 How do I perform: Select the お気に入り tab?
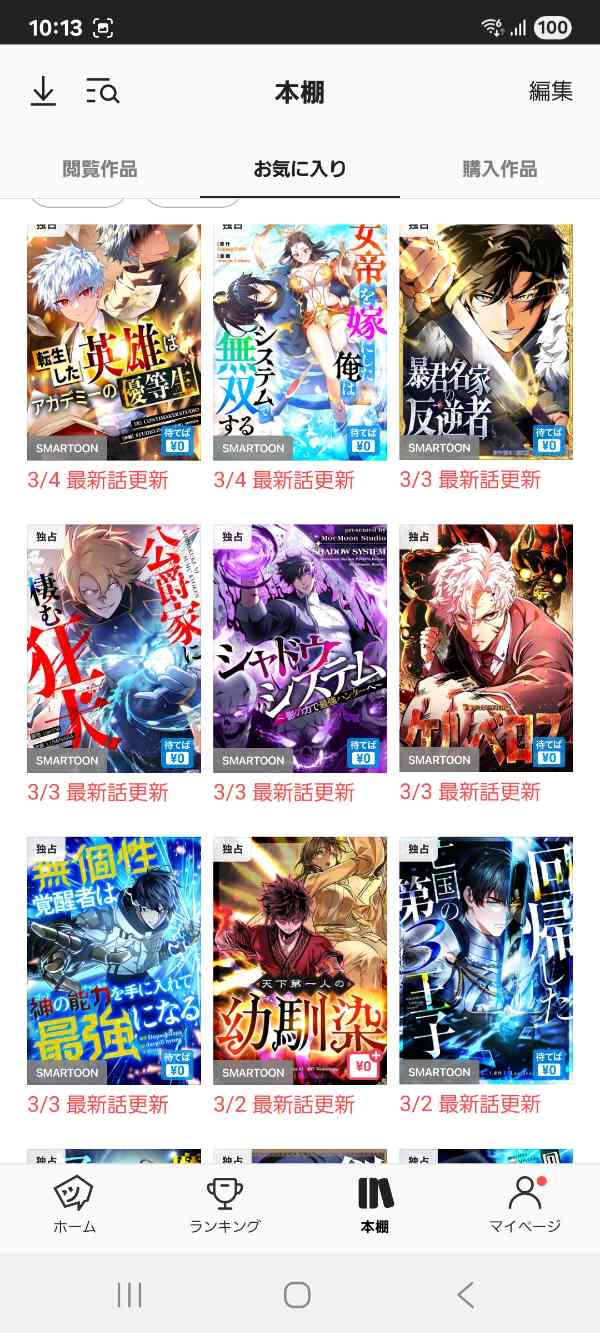[x=299, y=169]
